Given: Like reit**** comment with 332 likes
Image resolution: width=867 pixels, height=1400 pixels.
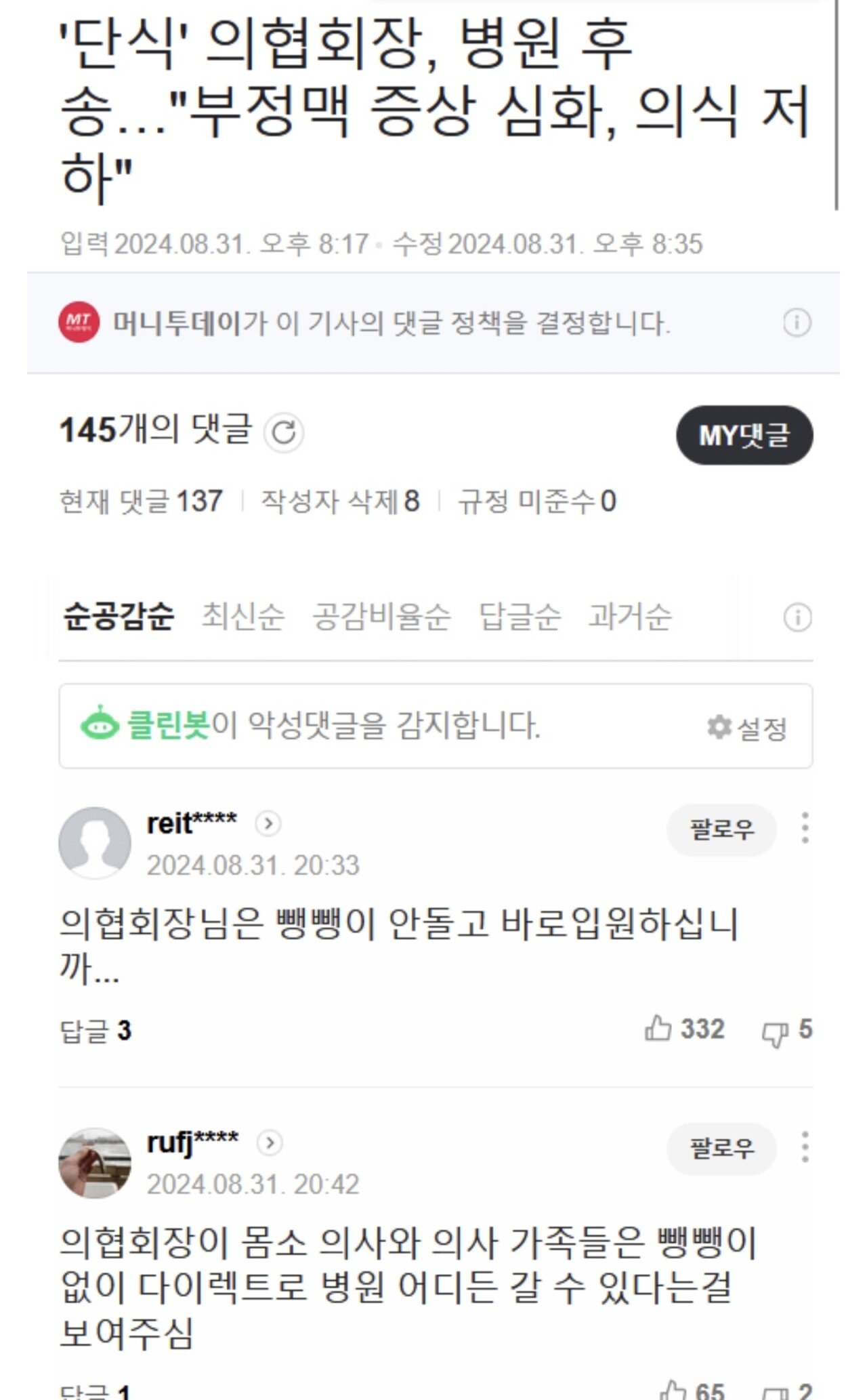Looking at the screenshot, I should tap(658, 1029).
